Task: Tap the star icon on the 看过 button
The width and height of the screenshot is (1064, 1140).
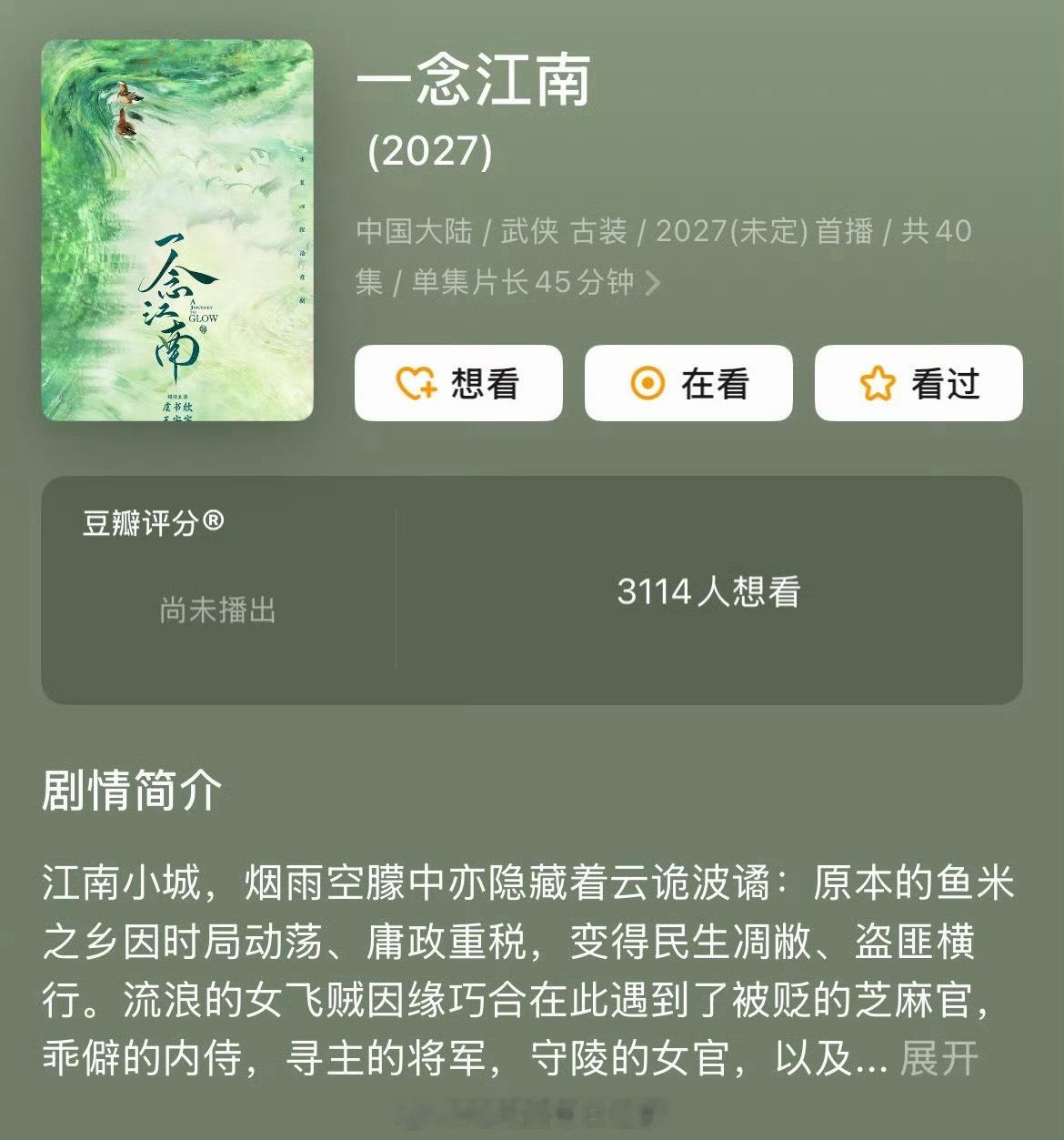Action: (876, 384)
